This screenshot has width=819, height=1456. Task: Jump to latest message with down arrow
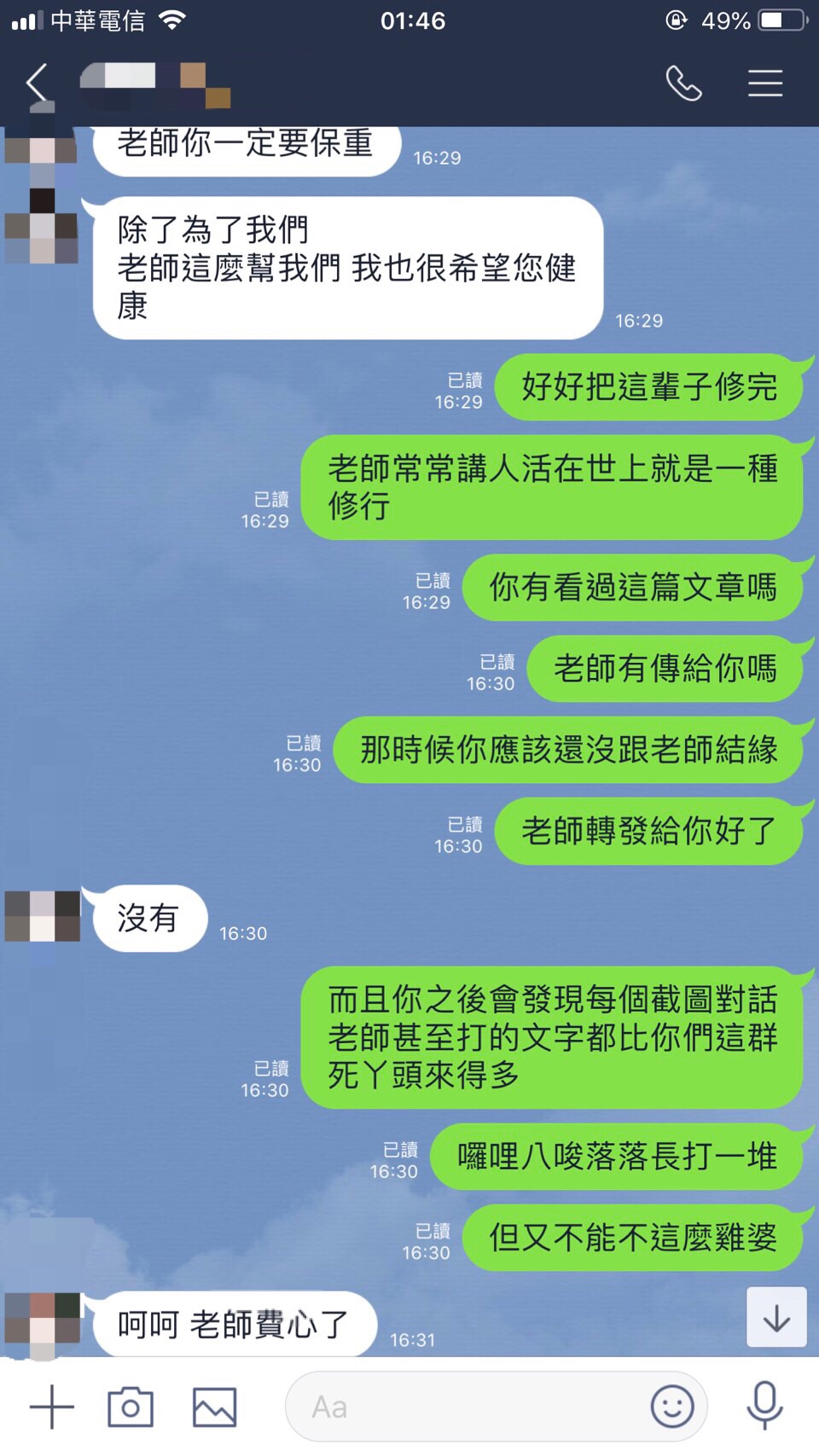click(776, 1318)
